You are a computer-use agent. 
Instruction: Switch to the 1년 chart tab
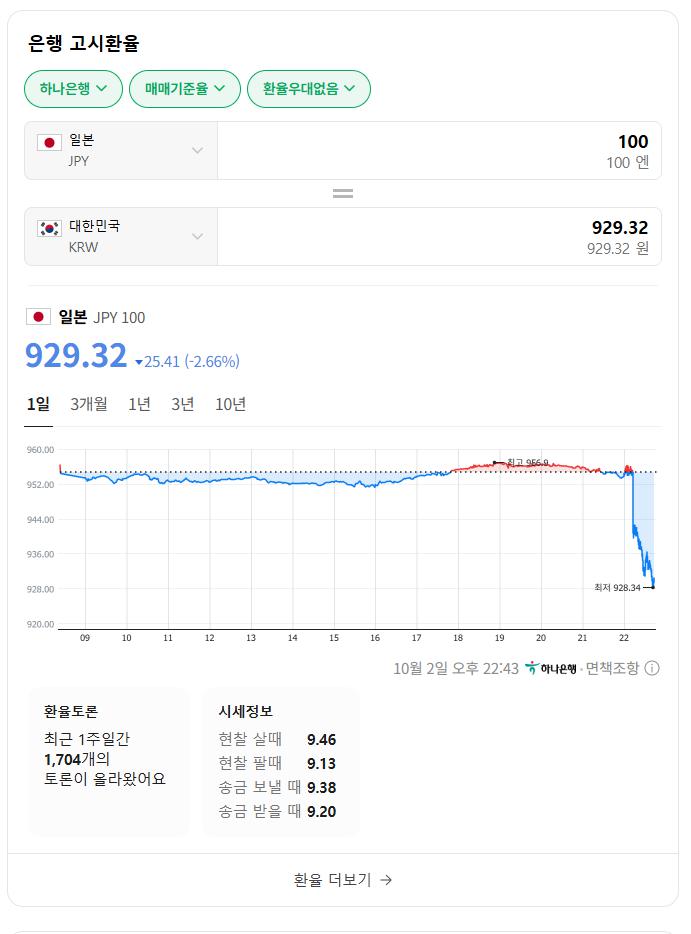[139, 404]
